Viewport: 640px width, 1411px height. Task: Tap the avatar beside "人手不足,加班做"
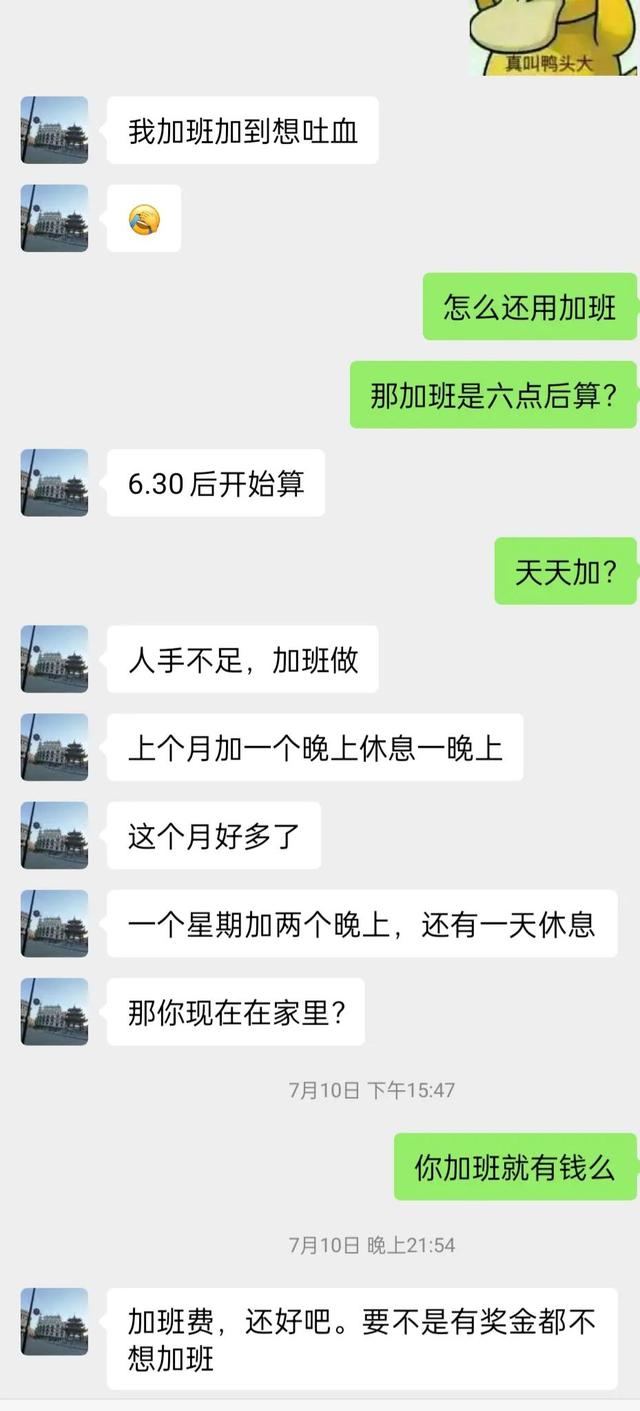pyautogui.click(x=54, y=659)
